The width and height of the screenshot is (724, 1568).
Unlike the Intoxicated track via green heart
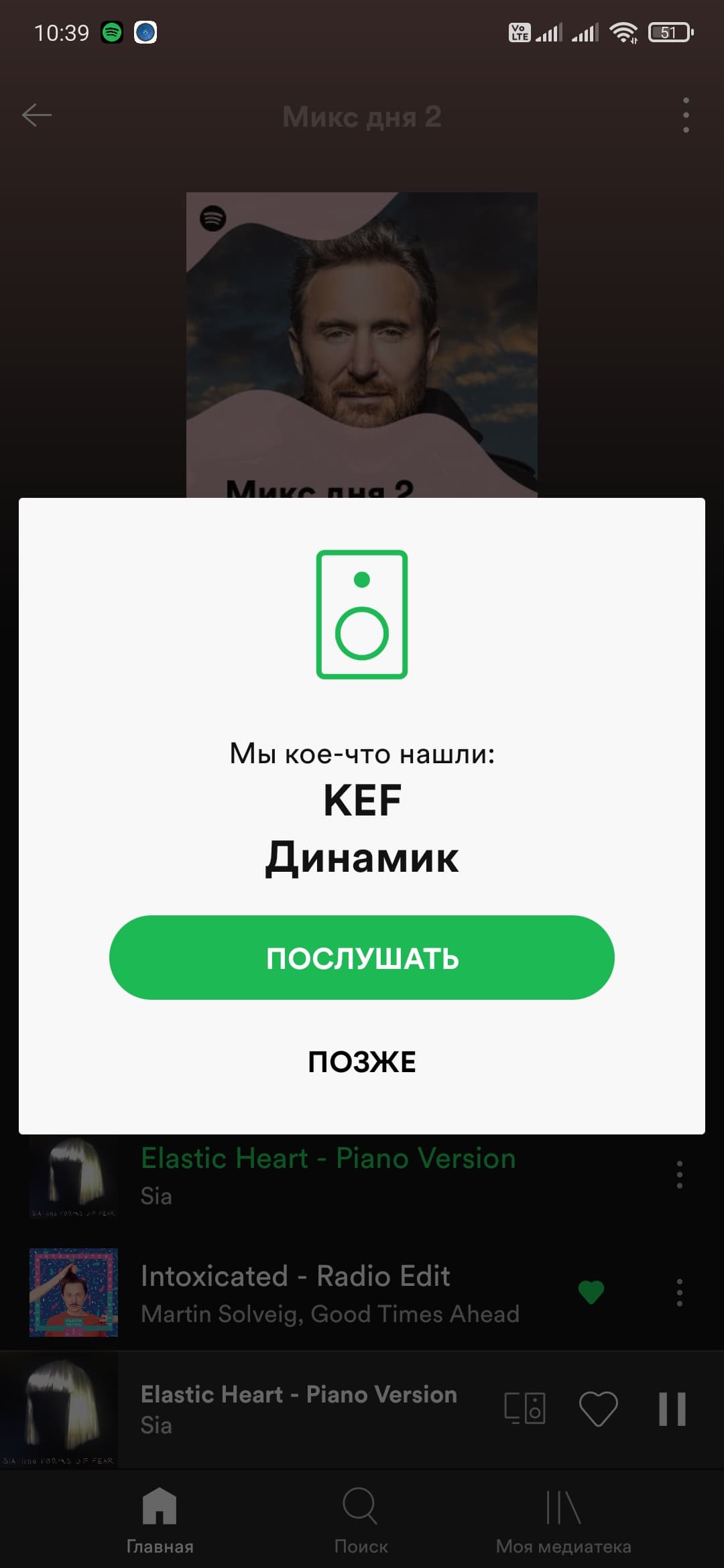pyautogui.click(x=591, y=1292)
